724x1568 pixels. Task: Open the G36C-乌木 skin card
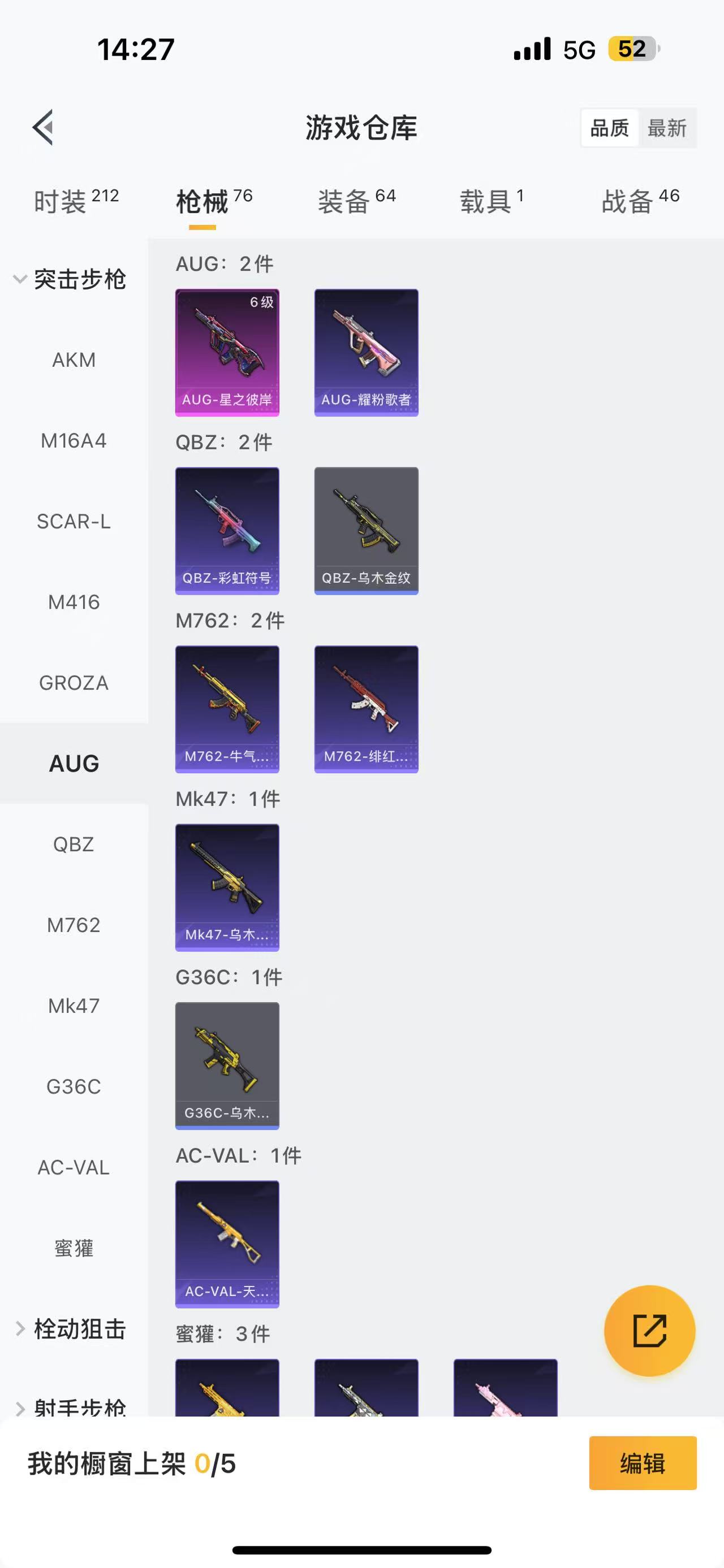pos(227,1066)
